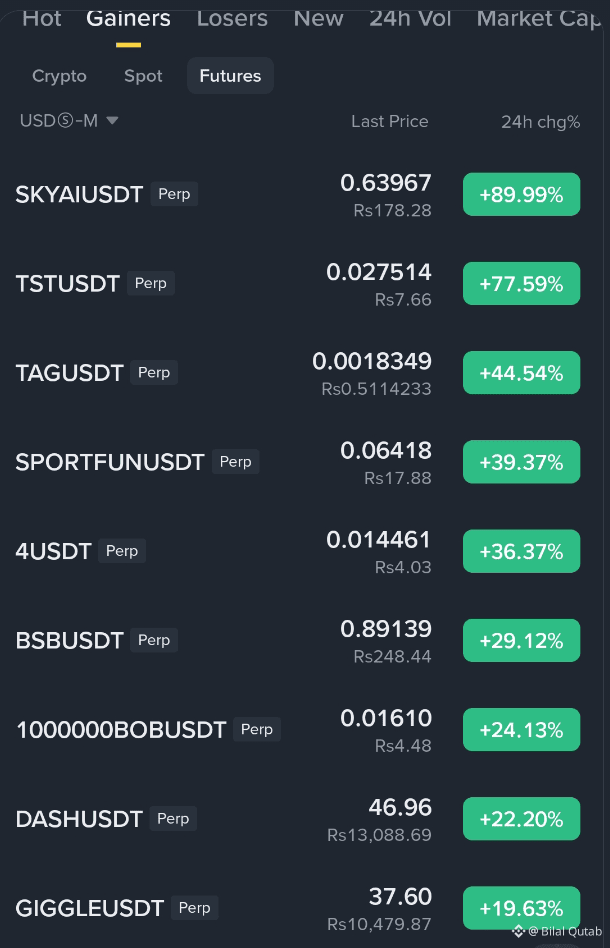The height and width of the screenshot is (948, 610).
Task: Switch to the Market Cap tab
Action: click(539, 19)
